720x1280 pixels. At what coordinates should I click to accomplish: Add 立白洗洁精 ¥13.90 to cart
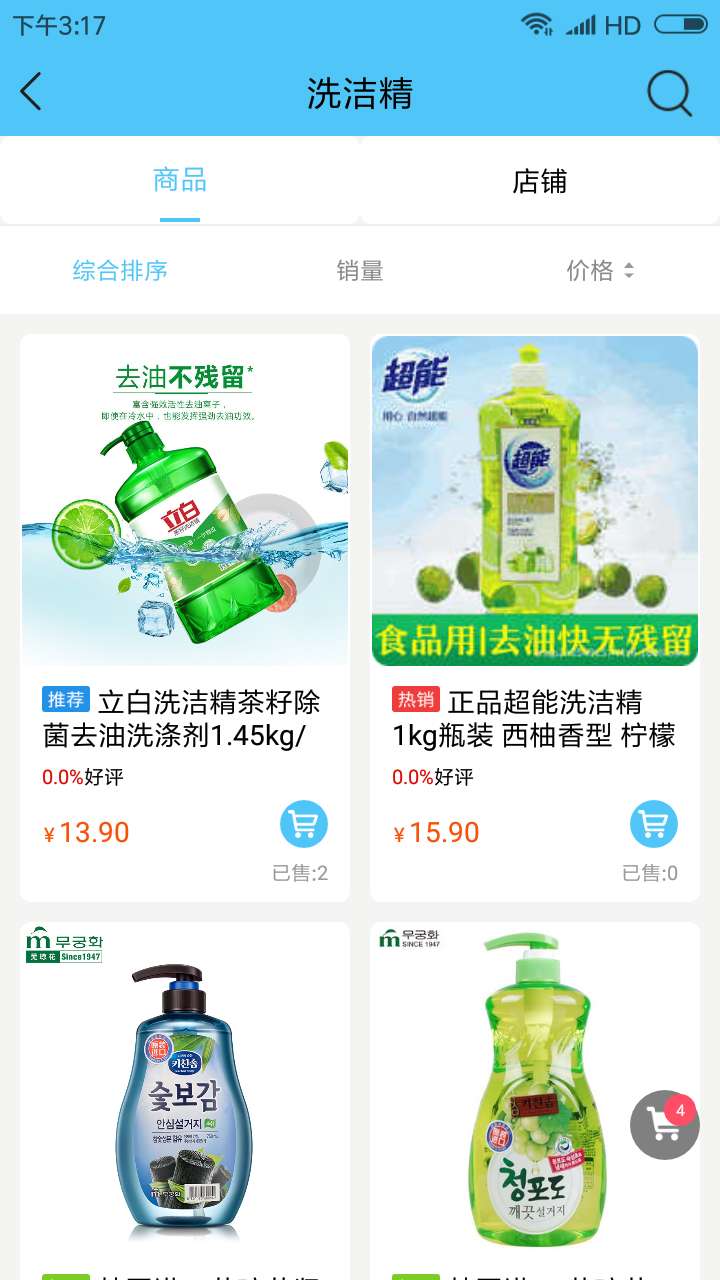[x=303, y=825]
